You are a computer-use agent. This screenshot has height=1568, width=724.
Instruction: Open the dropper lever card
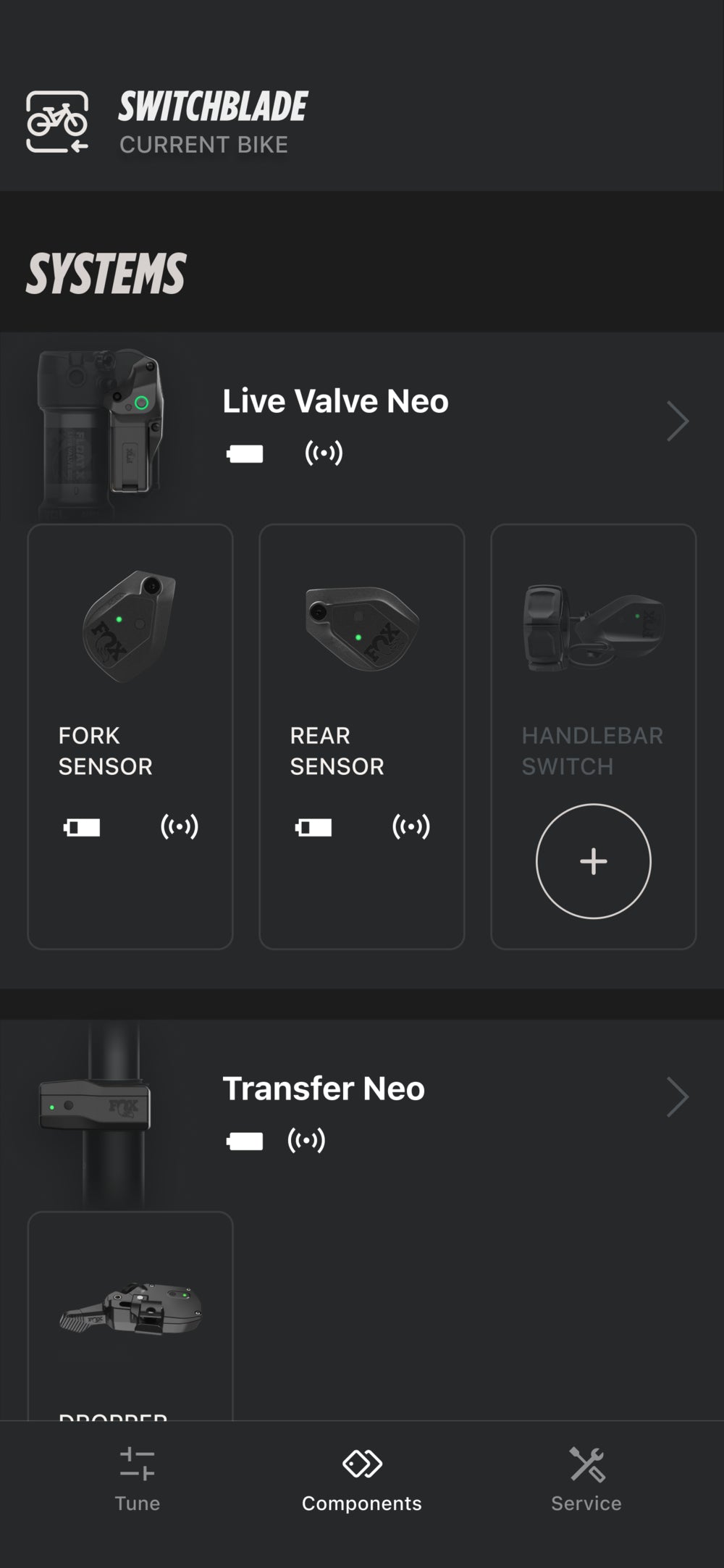tap(130, 1315)
